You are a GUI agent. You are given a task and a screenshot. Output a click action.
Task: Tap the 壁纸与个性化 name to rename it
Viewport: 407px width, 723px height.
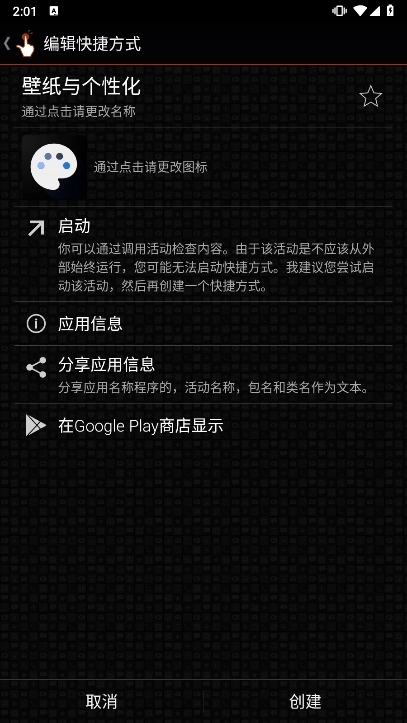pos(82,87)
